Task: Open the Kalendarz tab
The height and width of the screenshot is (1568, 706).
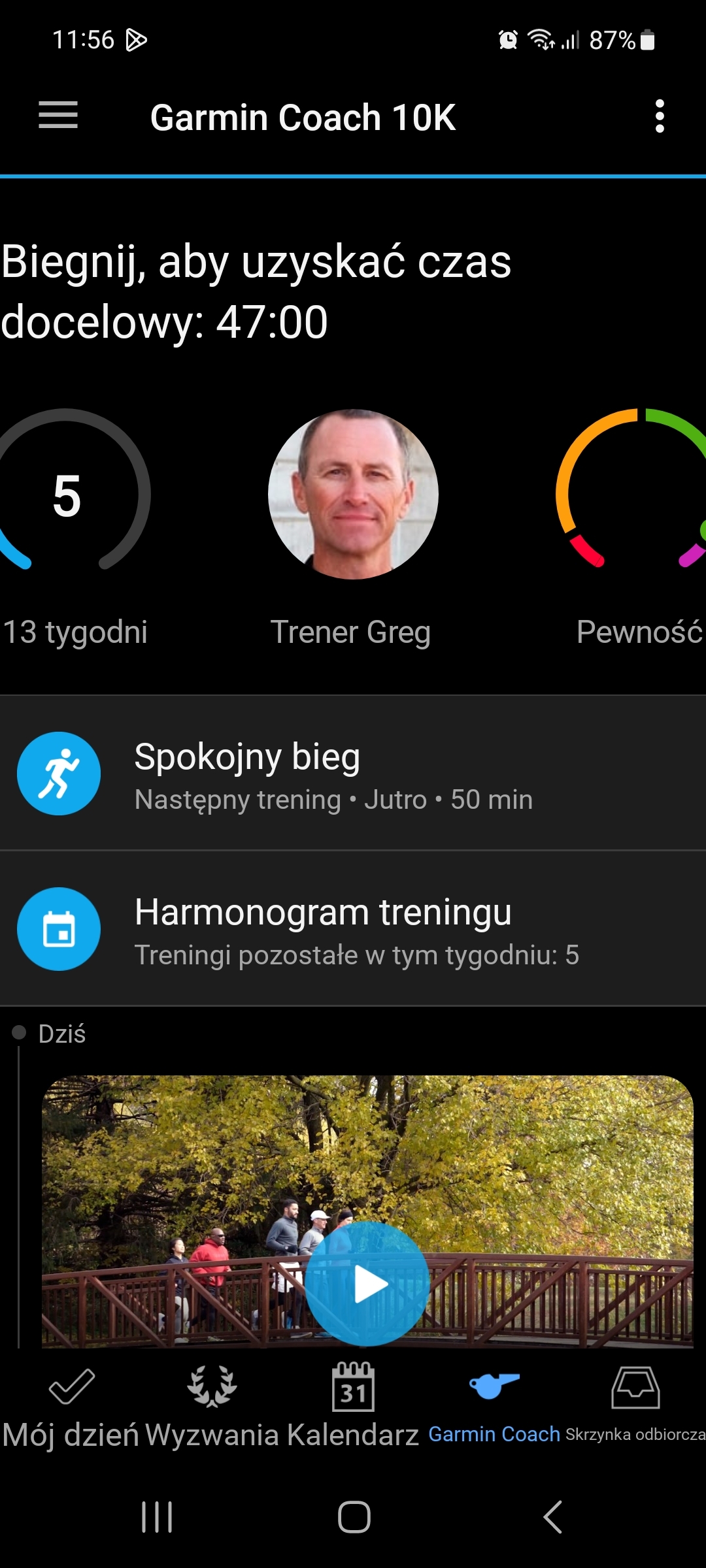Action: tap(353, 1405)
